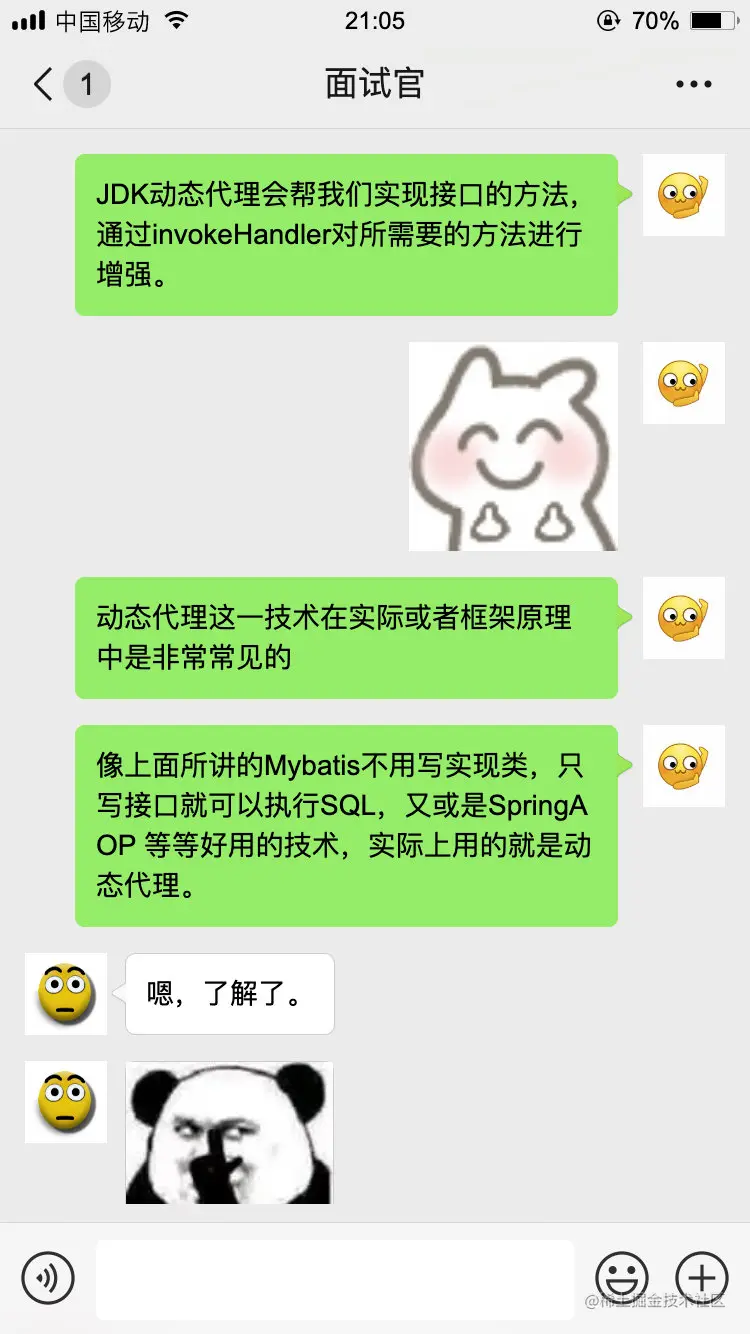
Task: Switch to voice message input
Action: [x=48, y=1277]
